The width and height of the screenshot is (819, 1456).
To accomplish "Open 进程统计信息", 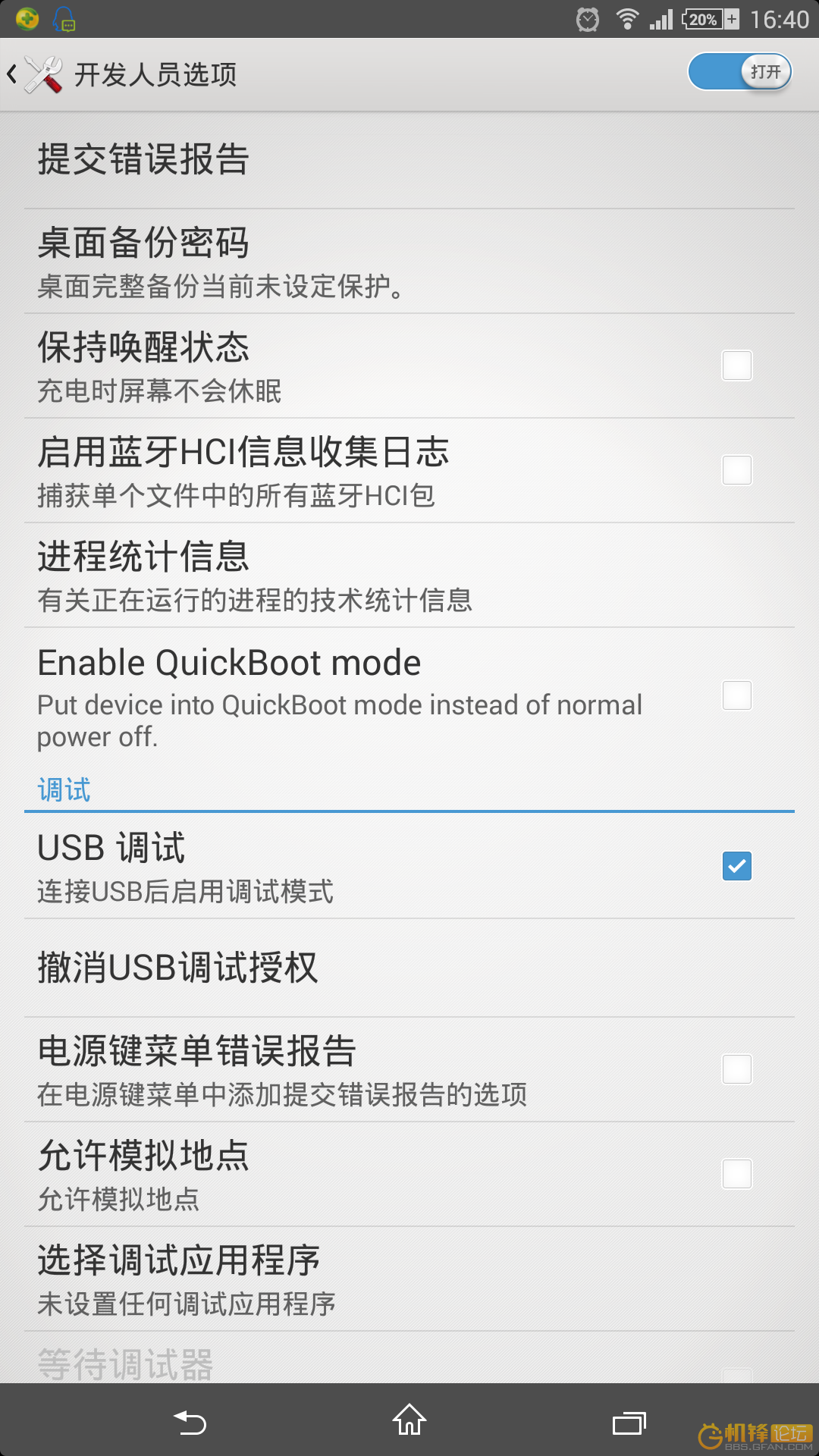I will [409, 576].
